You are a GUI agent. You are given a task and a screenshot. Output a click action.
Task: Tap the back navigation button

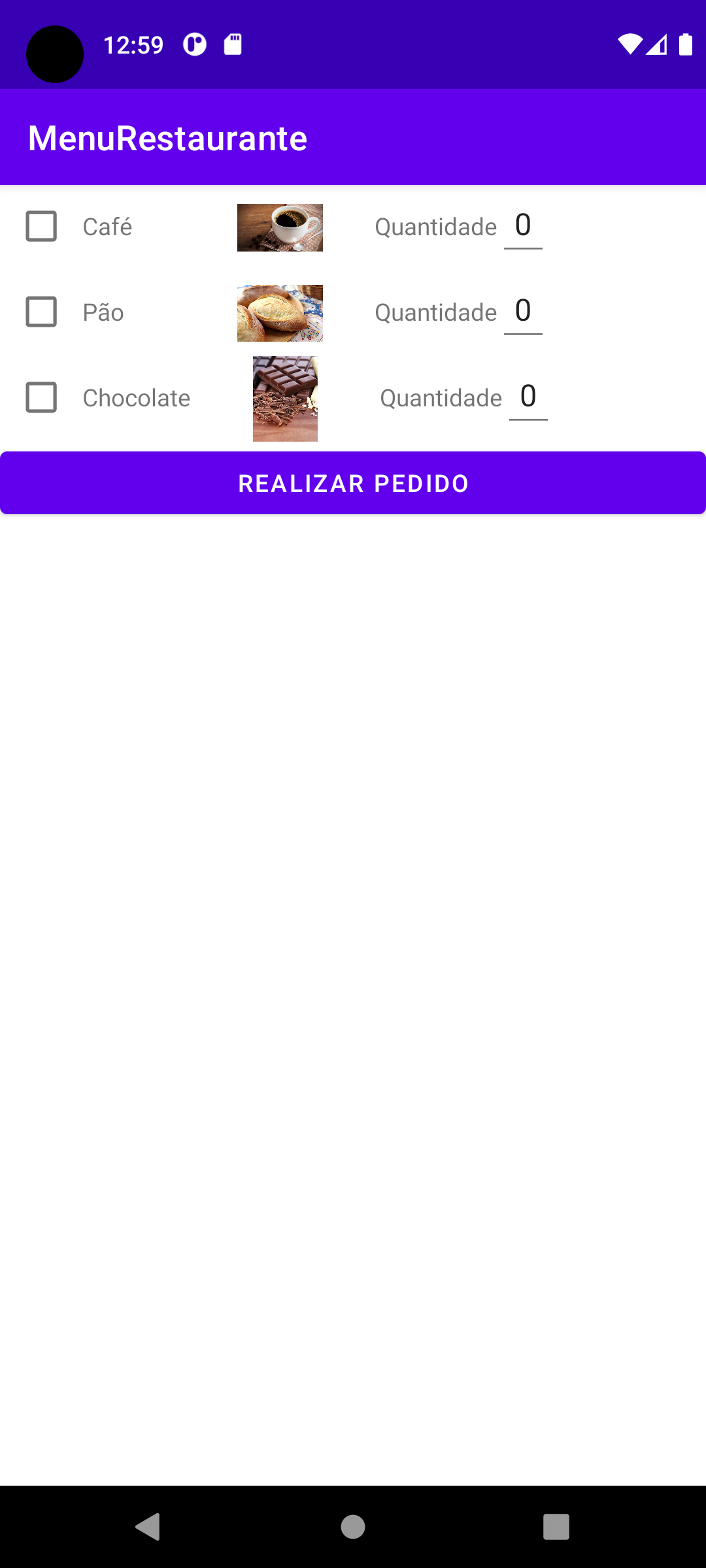pyautogui.click(x=149, y=1527)
